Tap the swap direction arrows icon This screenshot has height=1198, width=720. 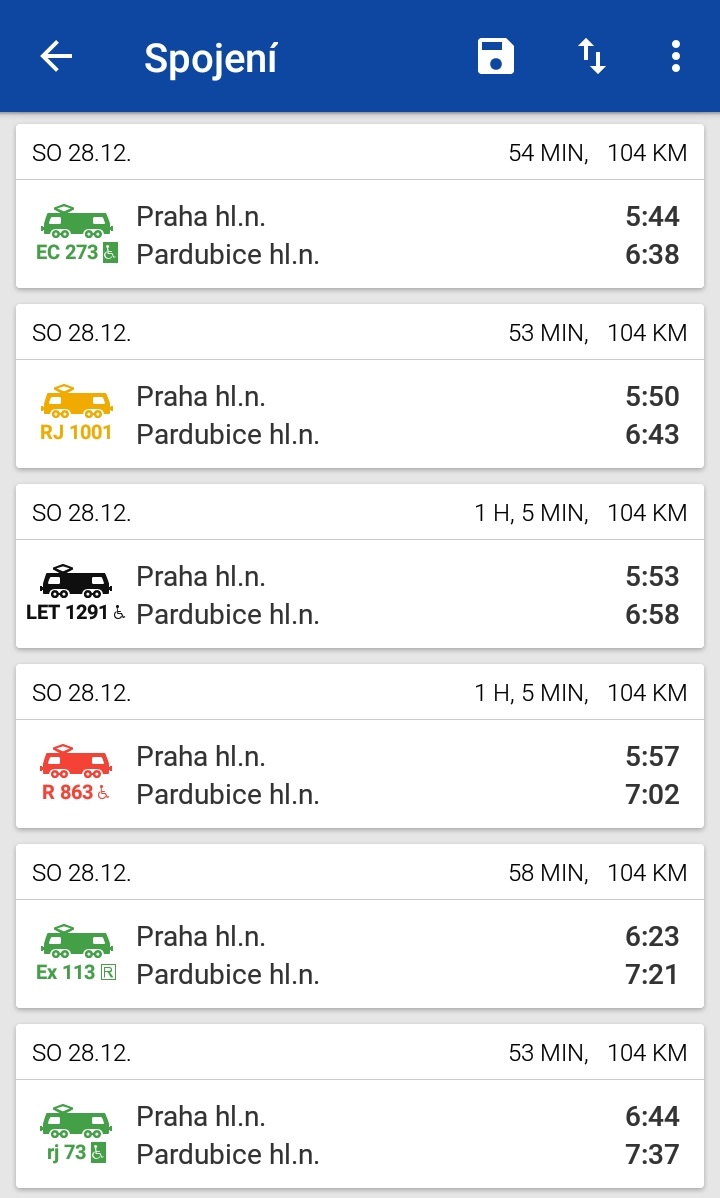pyautogui.click(x=592, y=57)
